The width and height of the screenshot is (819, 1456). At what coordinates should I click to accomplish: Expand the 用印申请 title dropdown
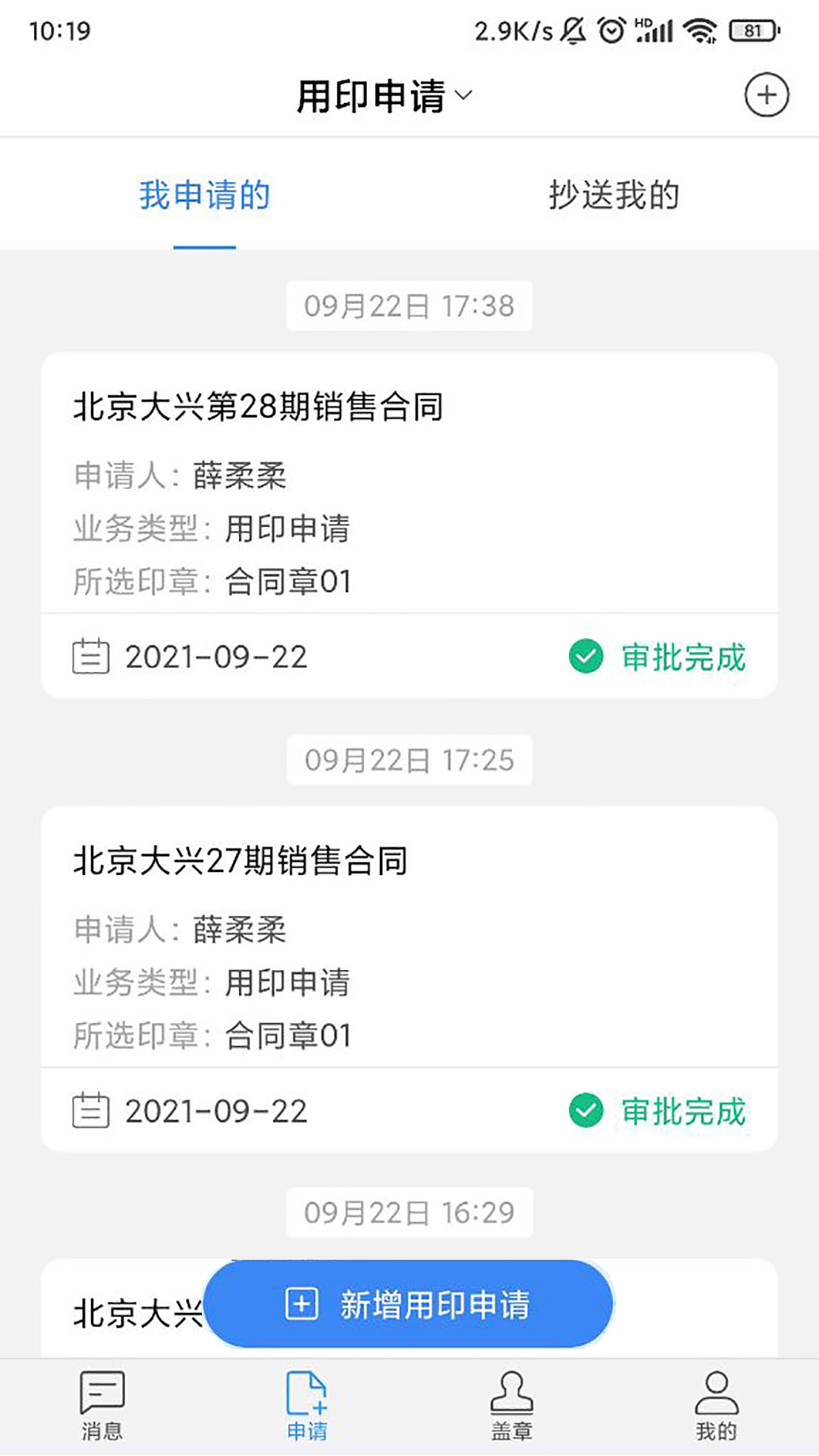coord(384,96)
